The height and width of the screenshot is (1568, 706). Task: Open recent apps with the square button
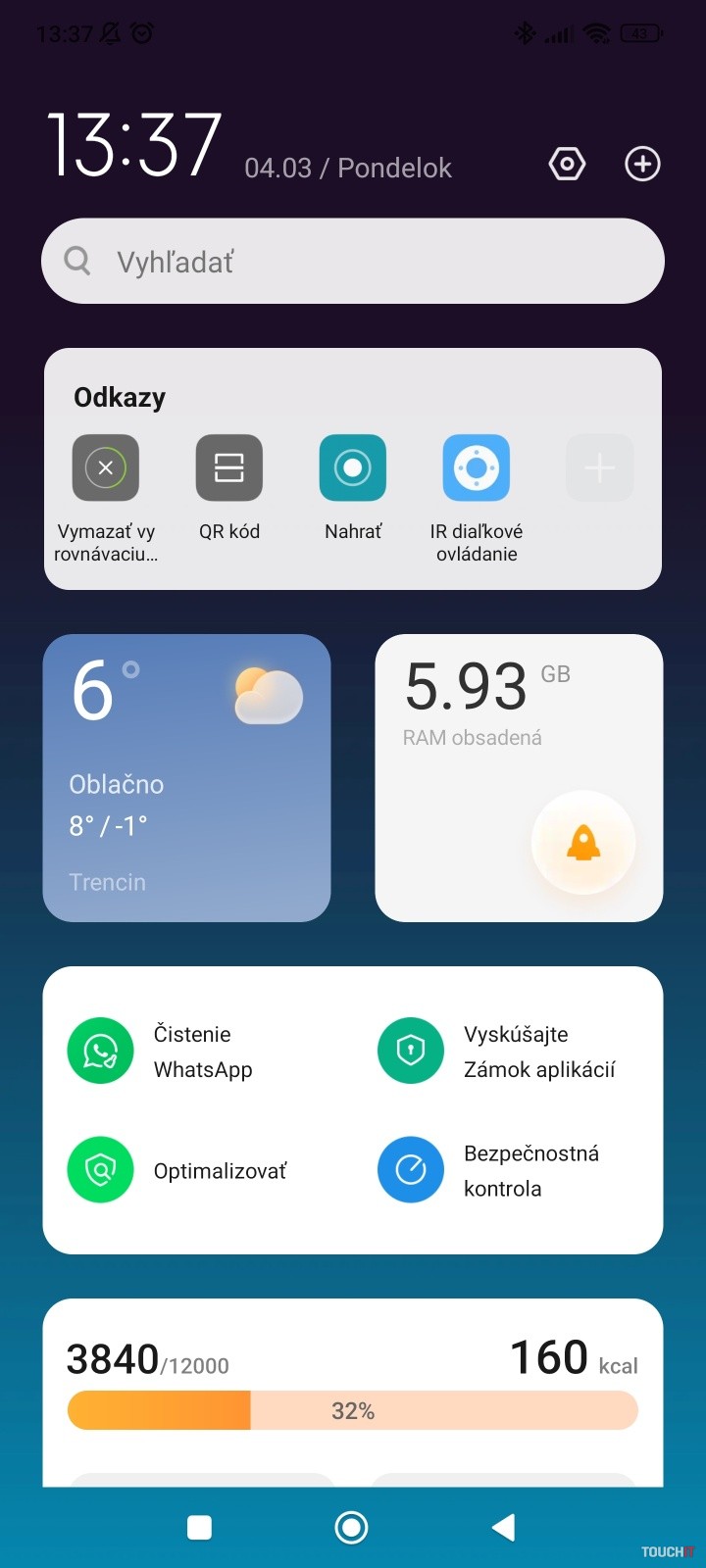point(199,1527)
